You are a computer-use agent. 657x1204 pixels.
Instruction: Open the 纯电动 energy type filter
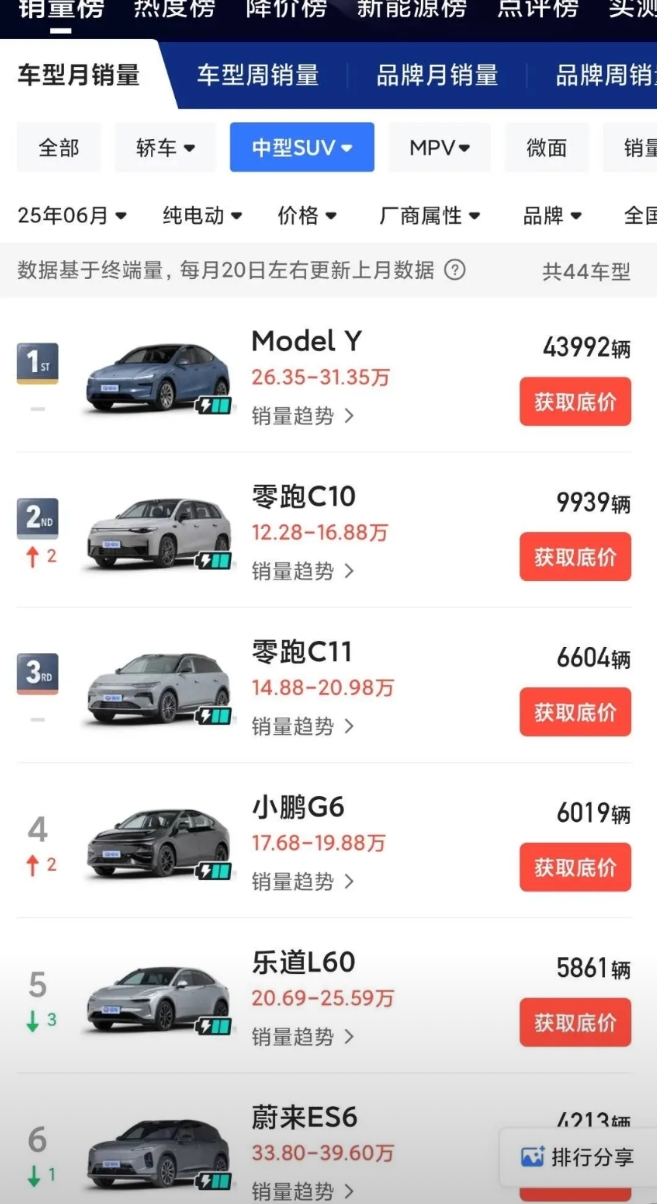(203, 215)
